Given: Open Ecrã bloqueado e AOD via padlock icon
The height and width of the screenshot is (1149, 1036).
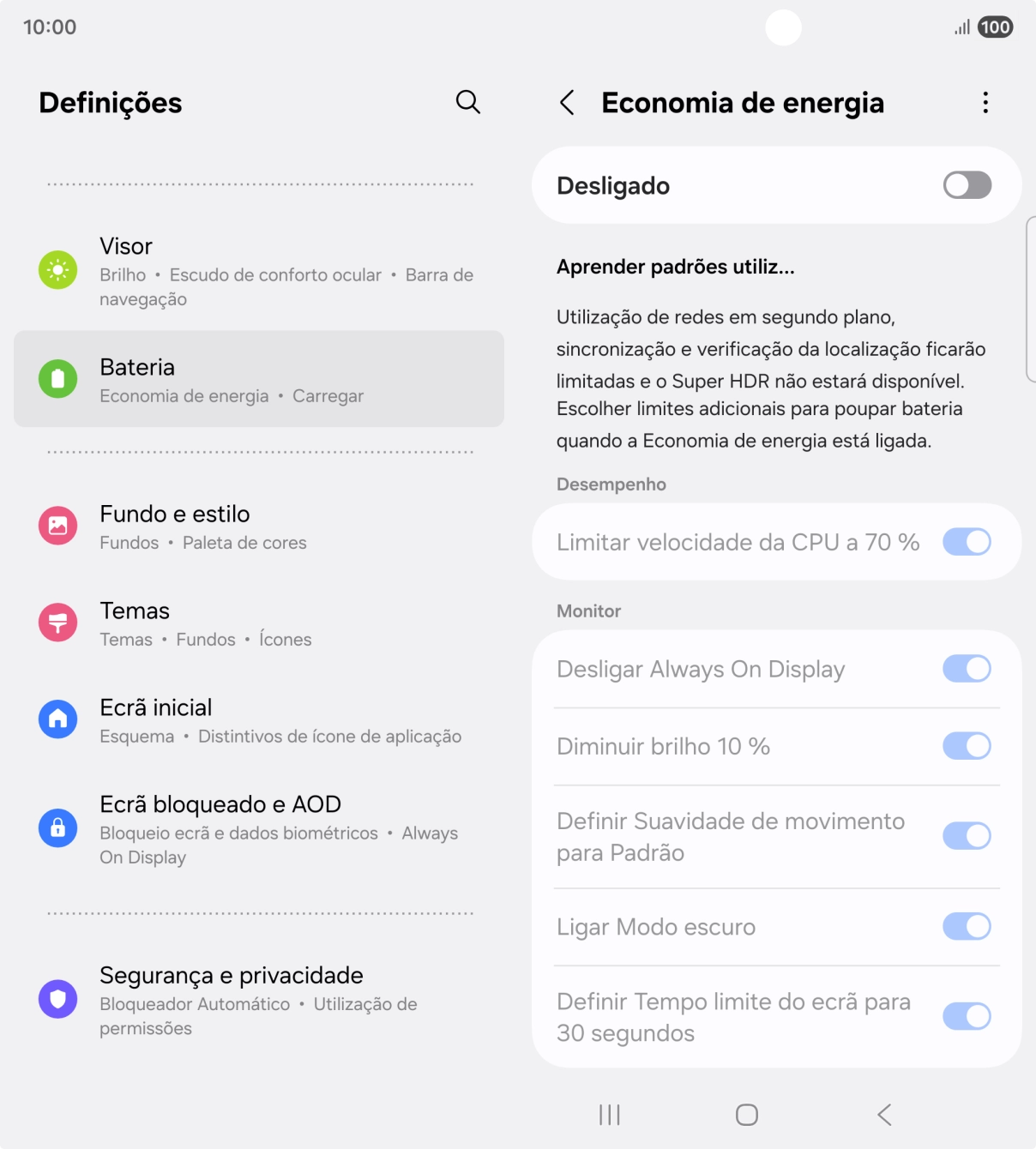Looking at the screenshot, I should pos(57,827).
